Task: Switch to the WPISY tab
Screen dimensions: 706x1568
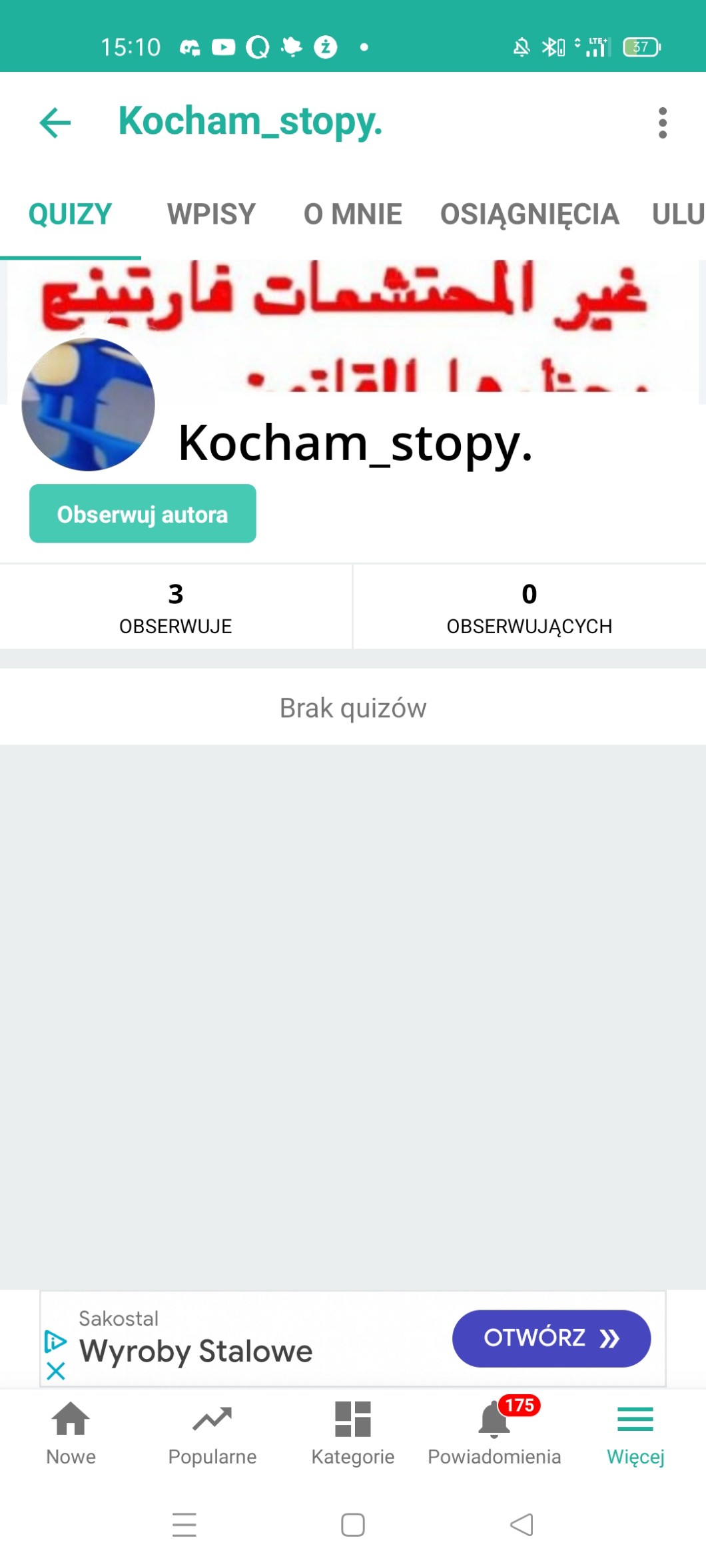Action: coord(211,214)
